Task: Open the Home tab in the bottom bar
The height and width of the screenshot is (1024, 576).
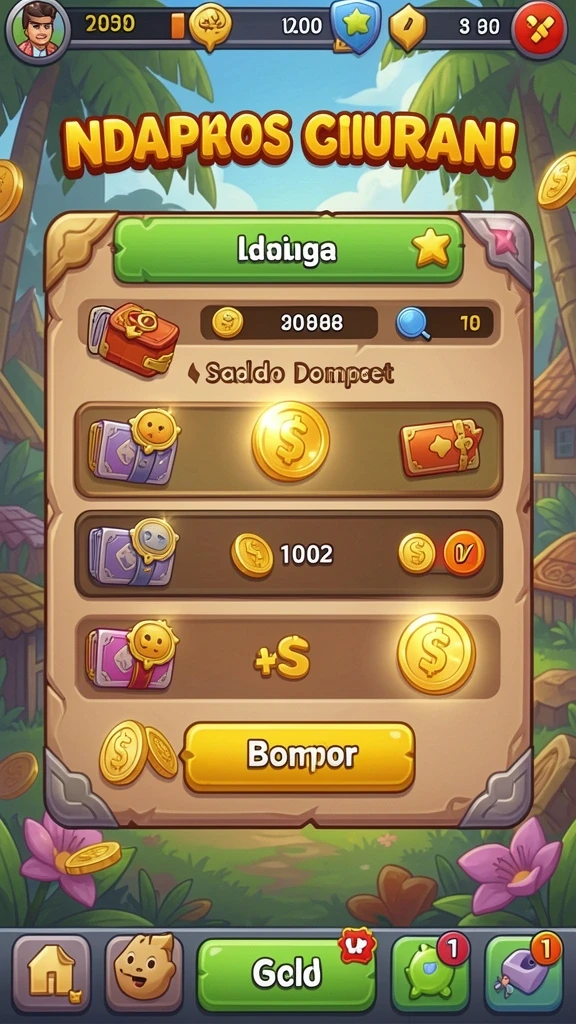Action: tap(51, 973)
